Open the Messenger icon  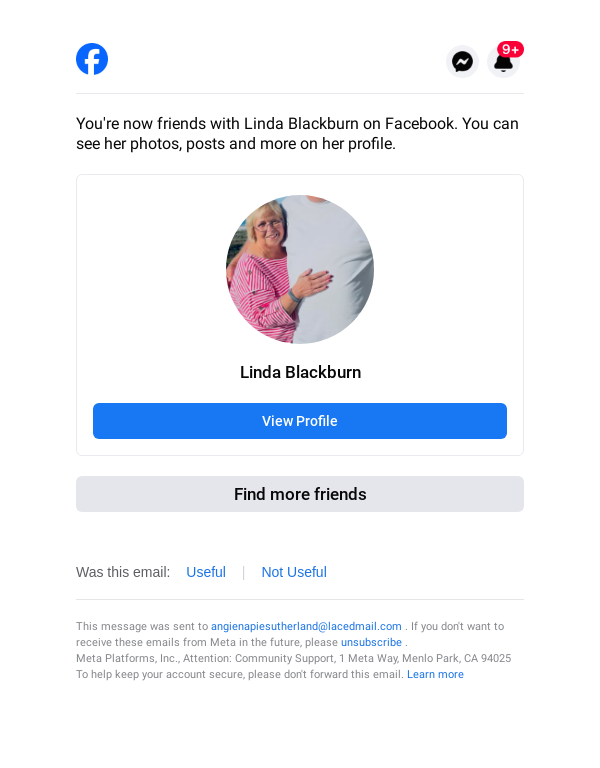[x=462, y=62]
